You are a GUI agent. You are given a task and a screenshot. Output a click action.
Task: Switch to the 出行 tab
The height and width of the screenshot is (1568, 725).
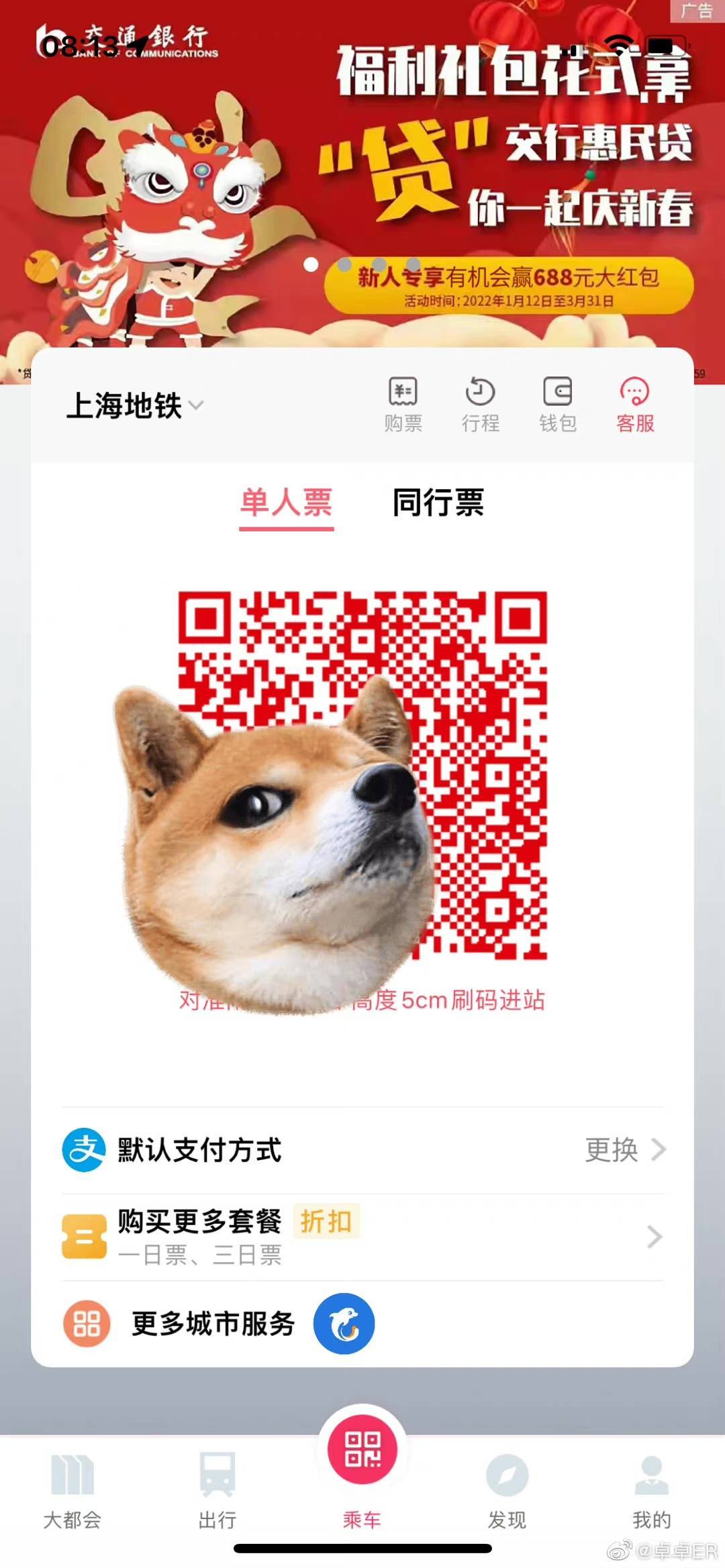(x=217, y=1491)
